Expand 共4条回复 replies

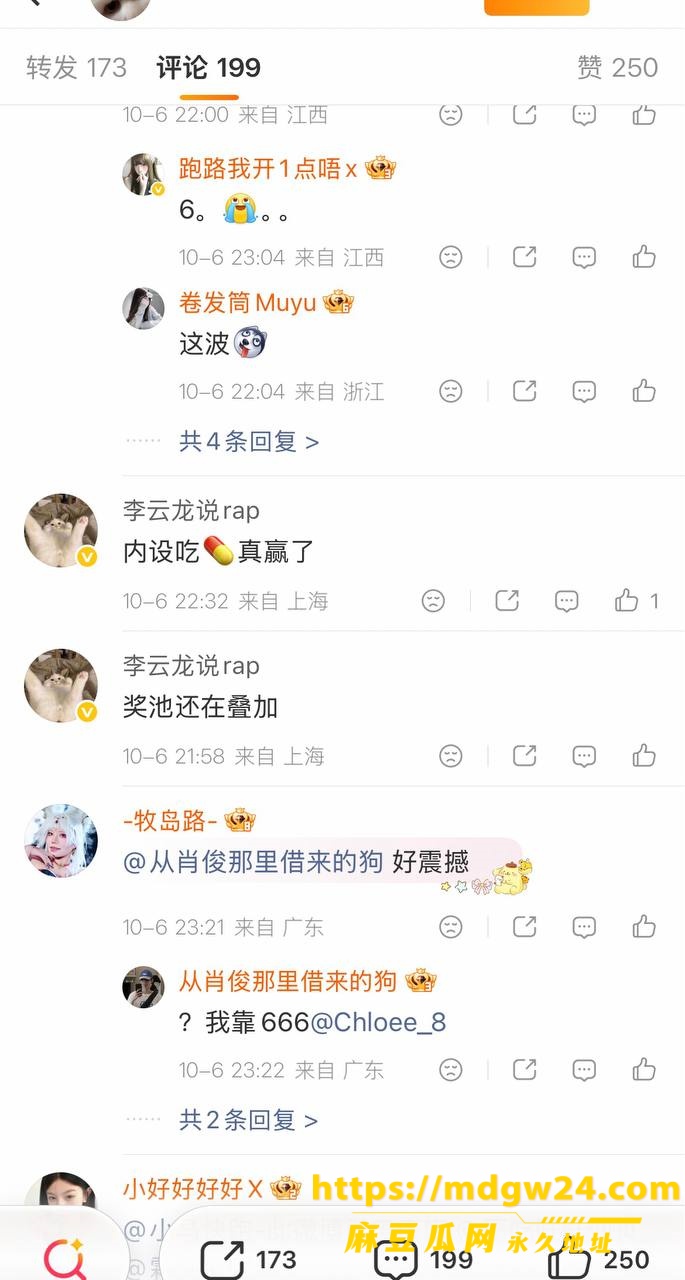pos(249,441)
